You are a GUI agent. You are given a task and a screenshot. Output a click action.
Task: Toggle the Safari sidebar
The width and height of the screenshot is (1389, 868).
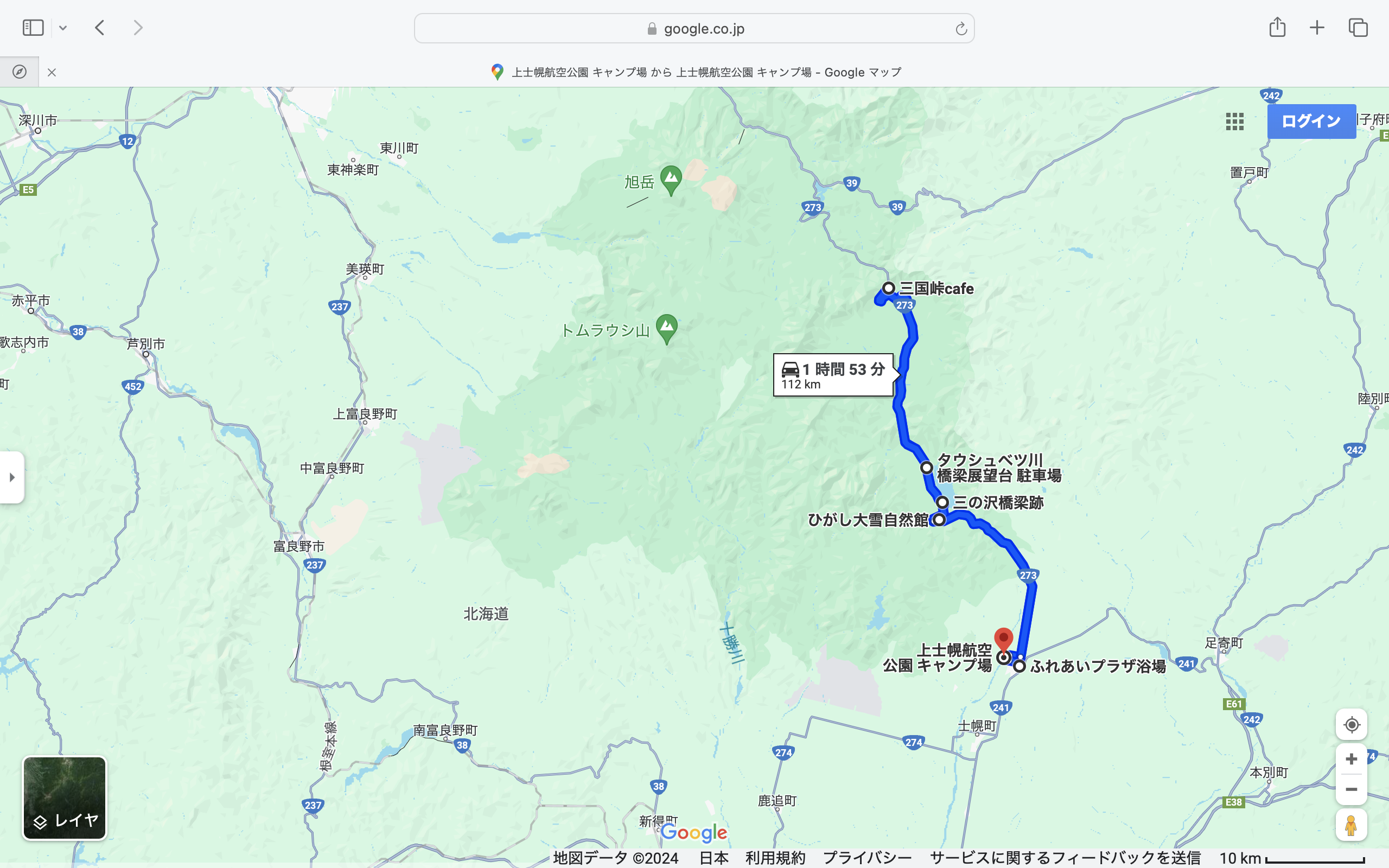[33, 28]
